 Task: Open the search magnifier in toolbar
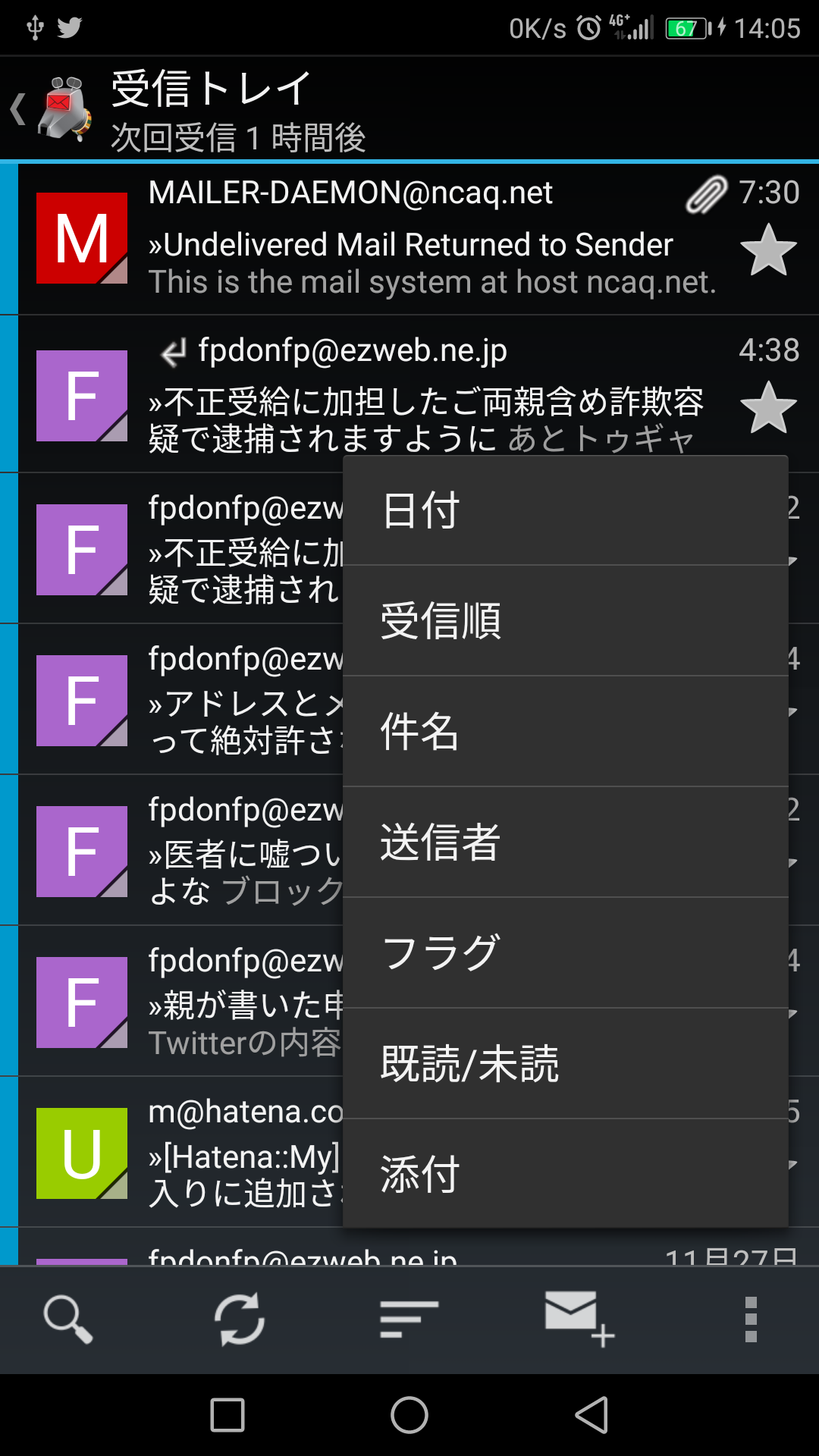pos(68,1319)
